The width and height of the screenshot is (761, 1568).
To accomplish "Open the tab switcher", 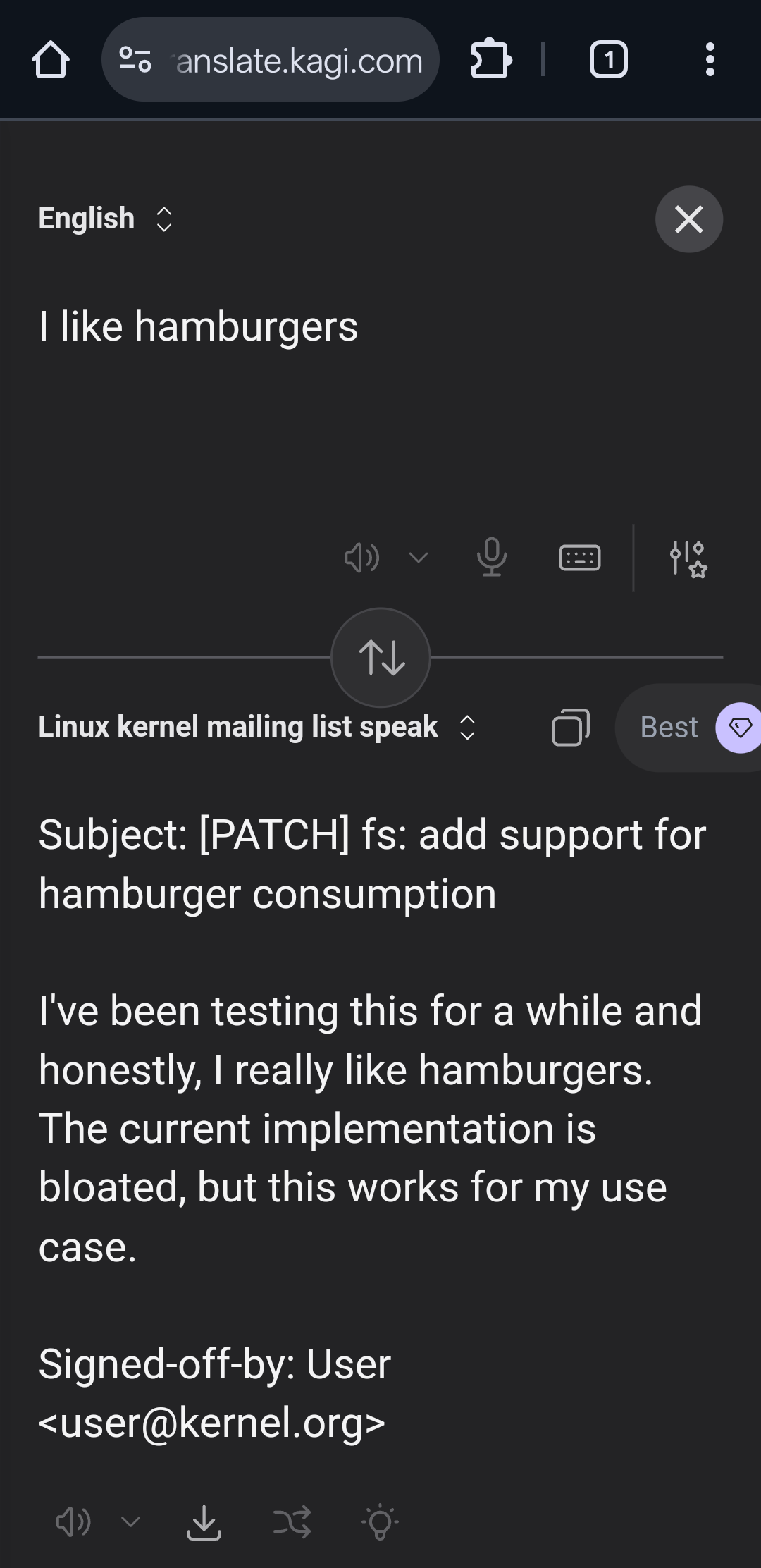I will (608, 60).
